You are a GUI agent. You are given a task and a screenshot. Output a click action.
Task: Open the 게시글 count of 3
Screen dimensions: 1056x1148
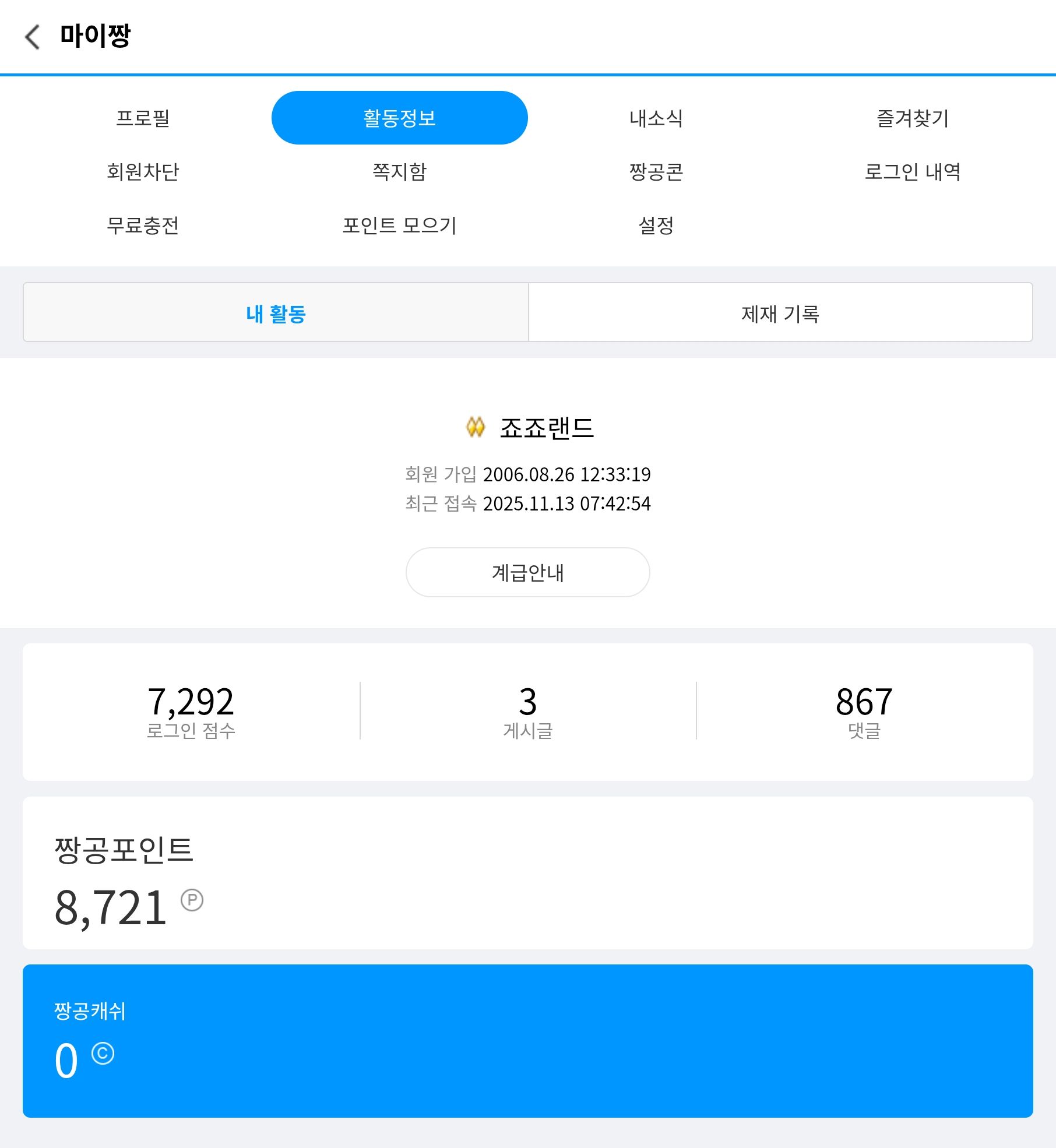[527, 710]
